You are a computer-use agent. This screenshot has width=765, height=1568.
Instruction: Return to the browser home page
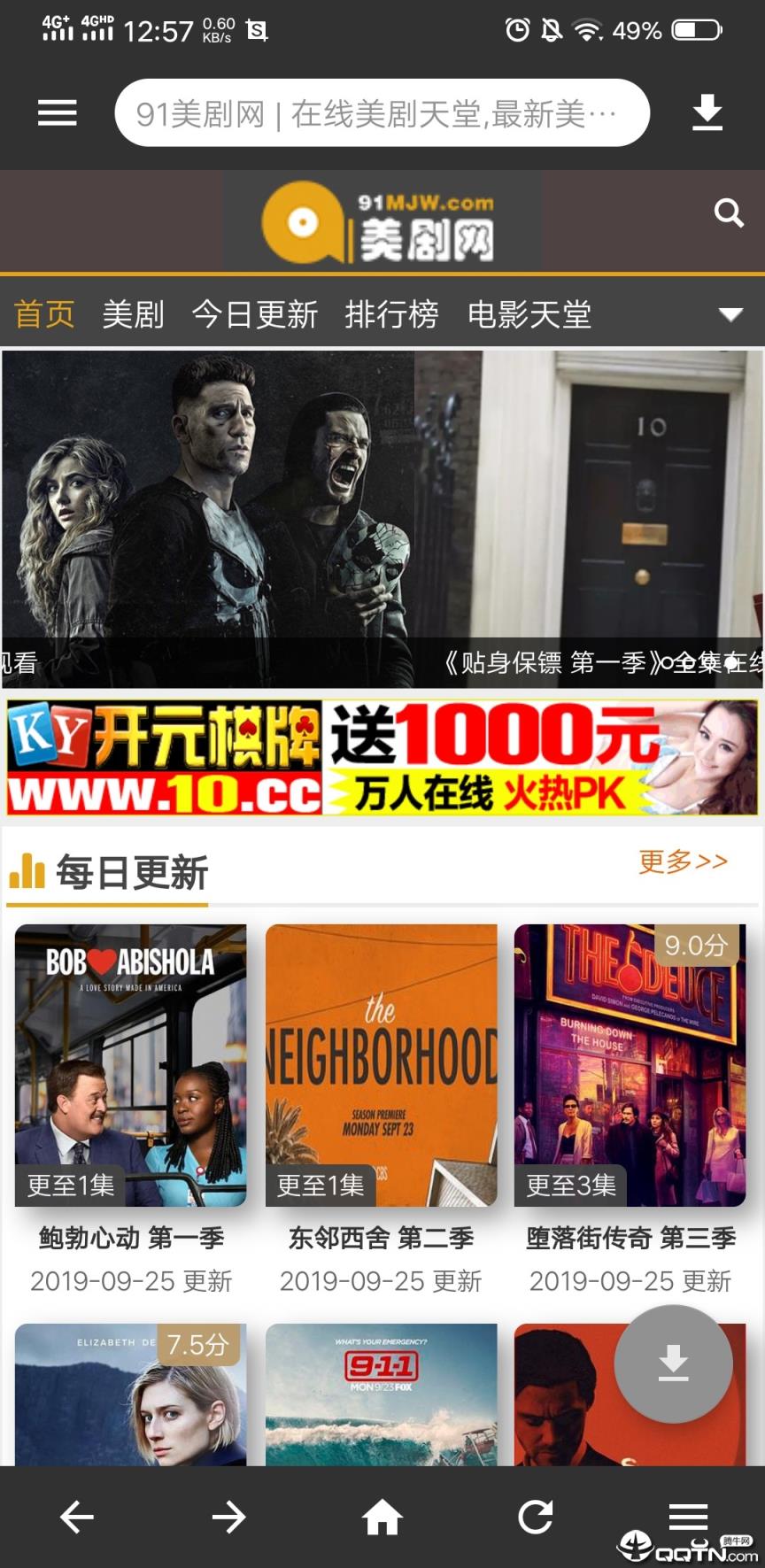click(382, 1517)
